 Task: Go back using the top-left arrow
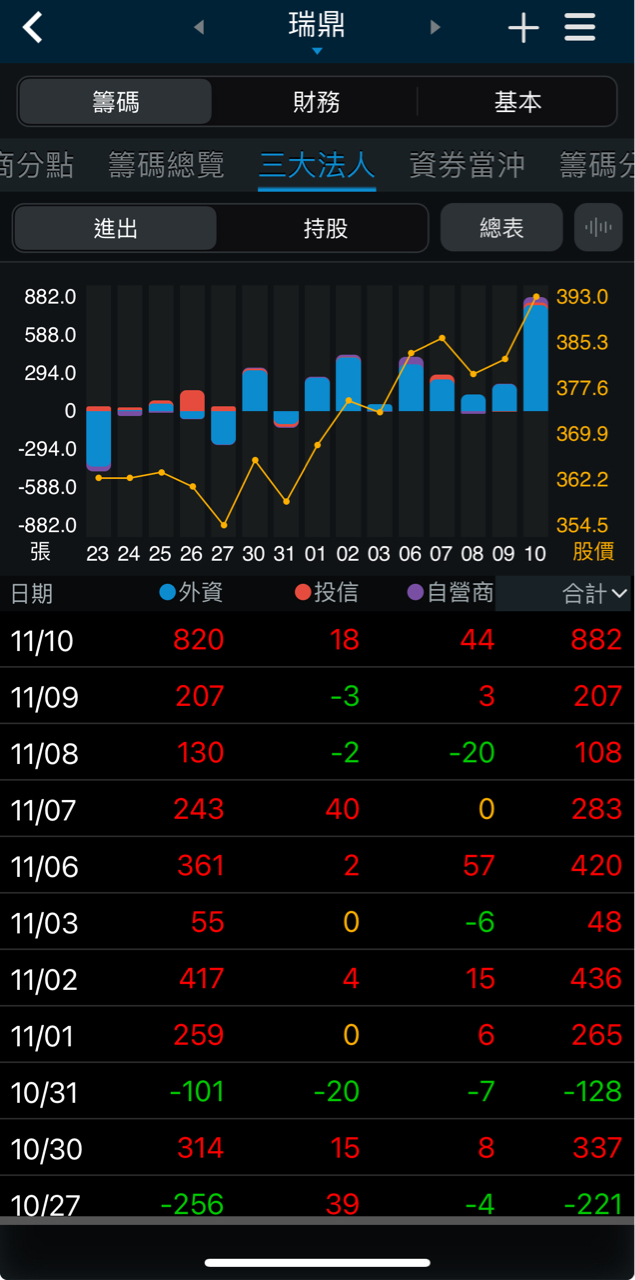pyautogui.click(x=33, y=28)
